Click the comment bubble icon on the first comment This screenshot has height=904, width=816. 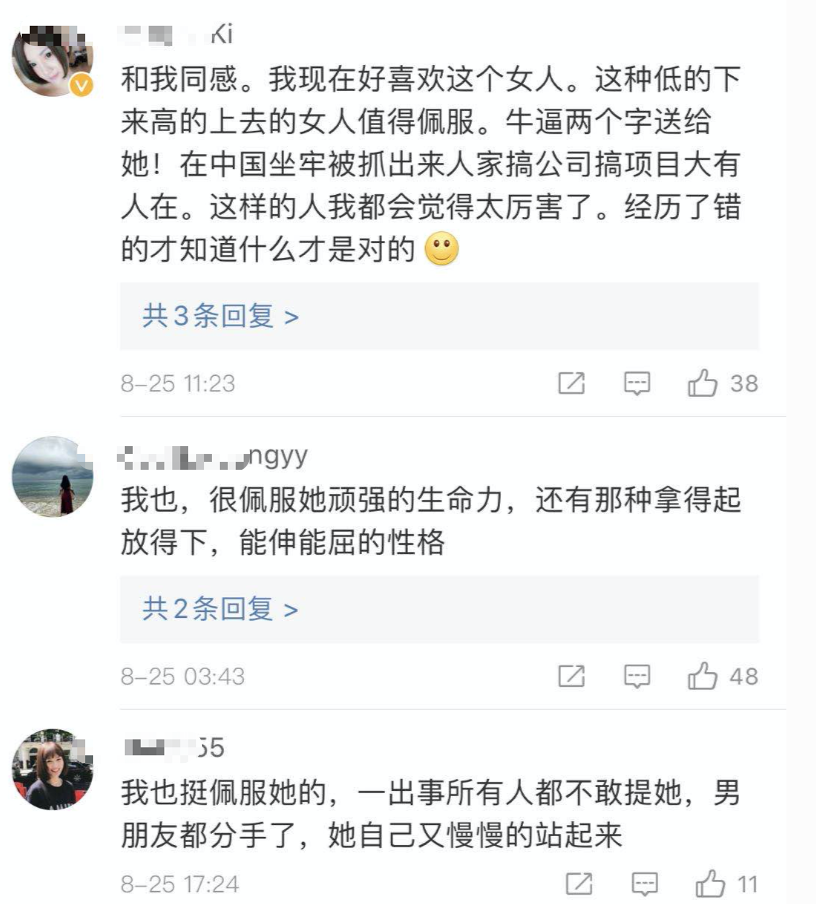pos(637,382)
